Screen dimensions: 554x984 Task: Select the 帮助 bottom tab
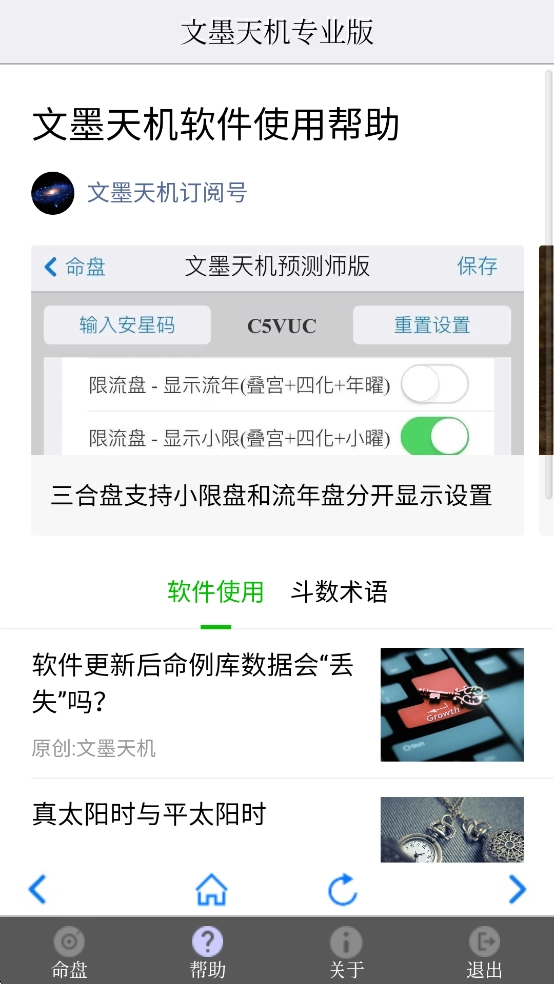pos(208,951)
